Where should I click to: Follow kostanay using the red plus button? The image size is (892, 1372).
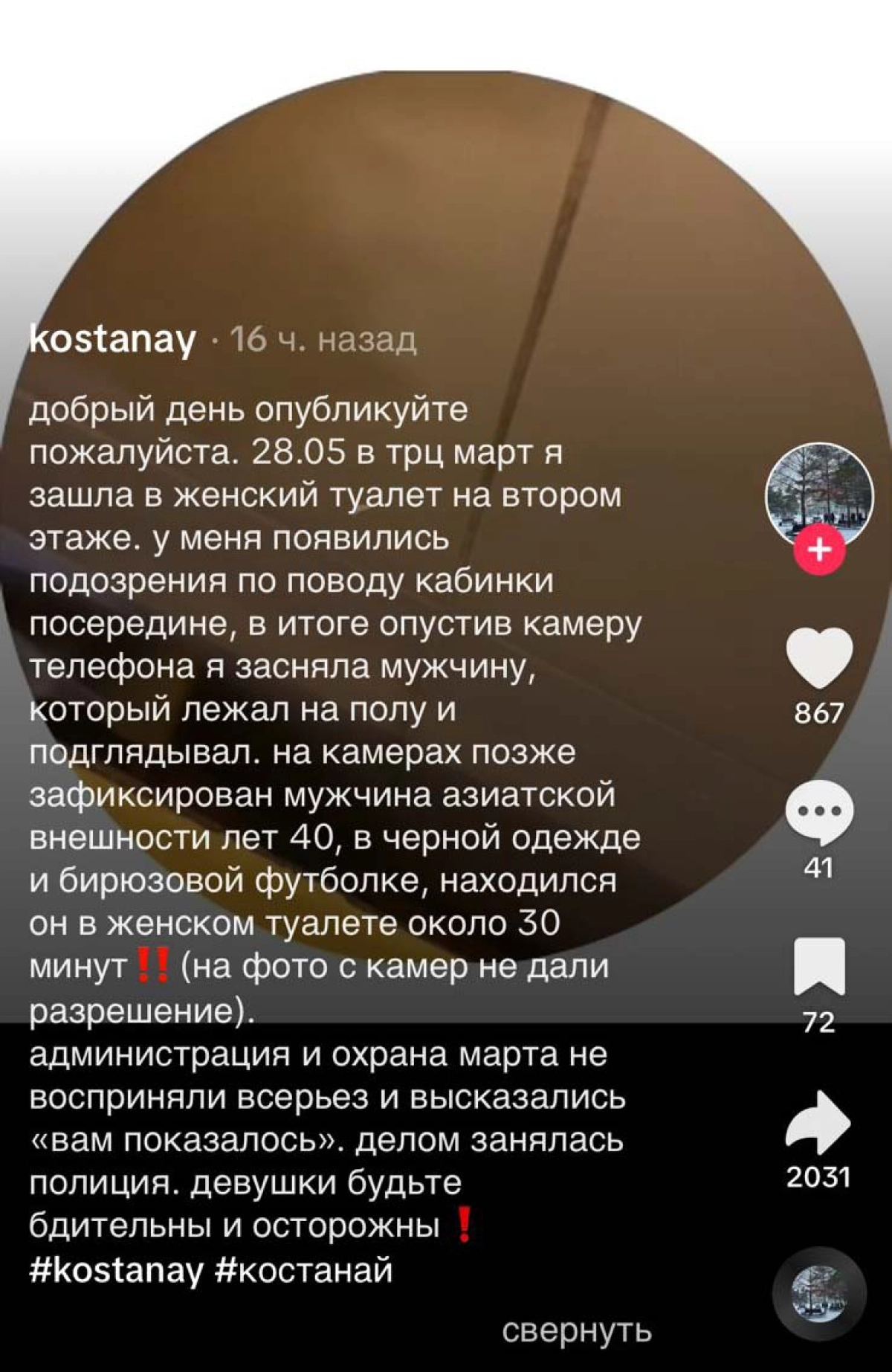click(818, 550)
